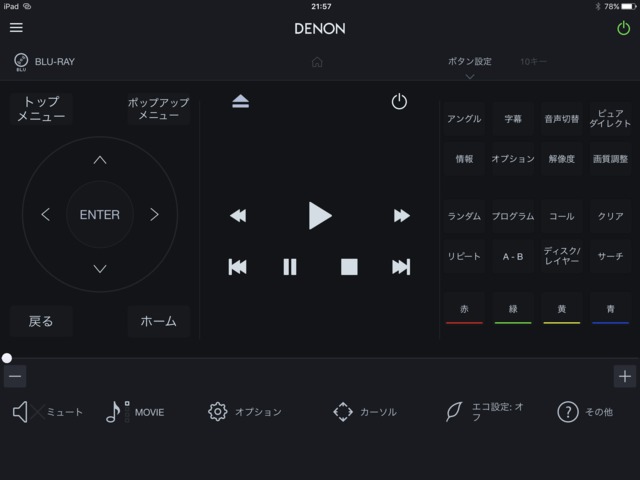This screenshot has height=480, width=640.
Task: Eject the disc
Action: (240, 102)
